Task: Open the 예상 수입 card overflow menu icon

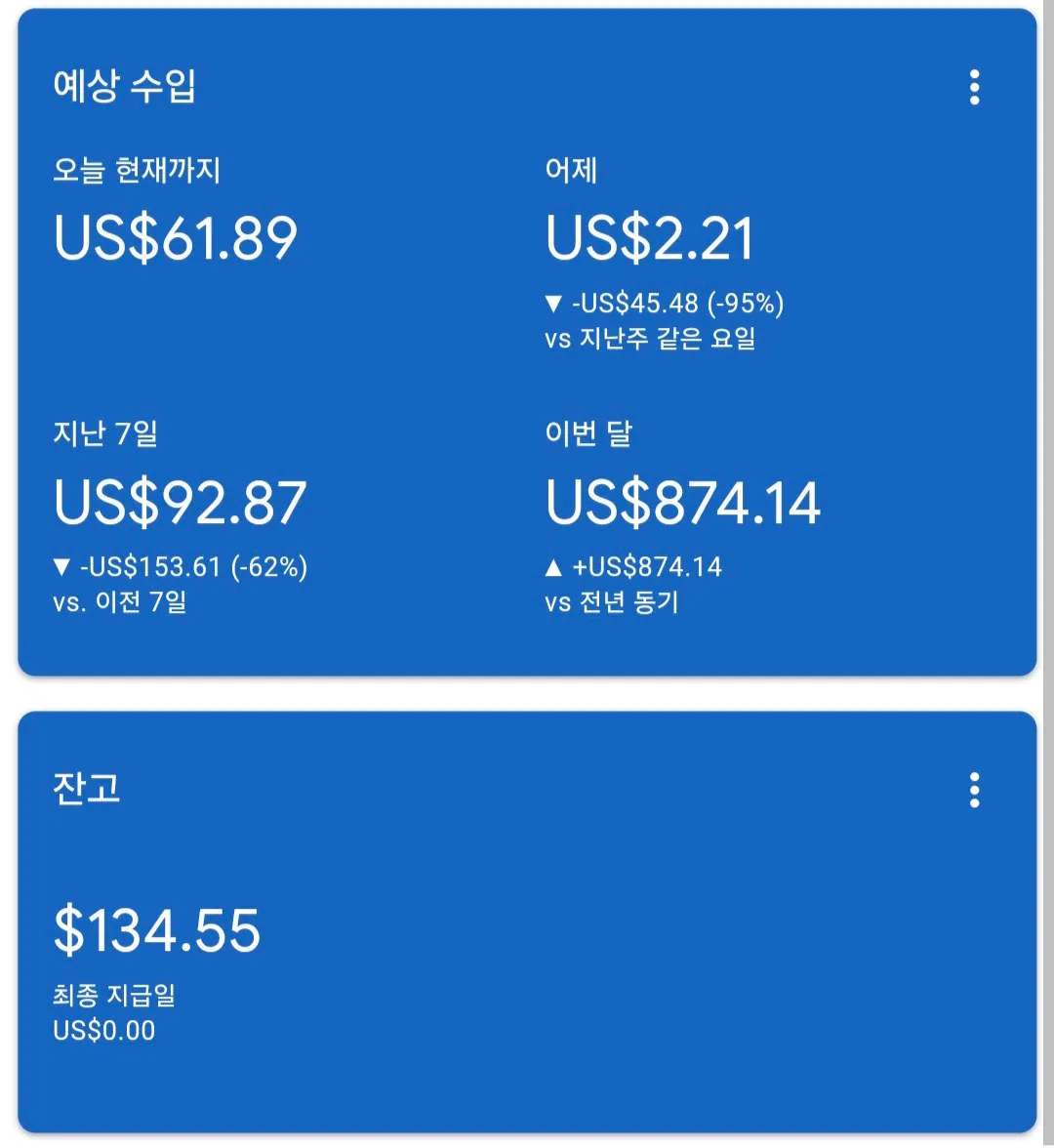Action: (x=973, y=89)
